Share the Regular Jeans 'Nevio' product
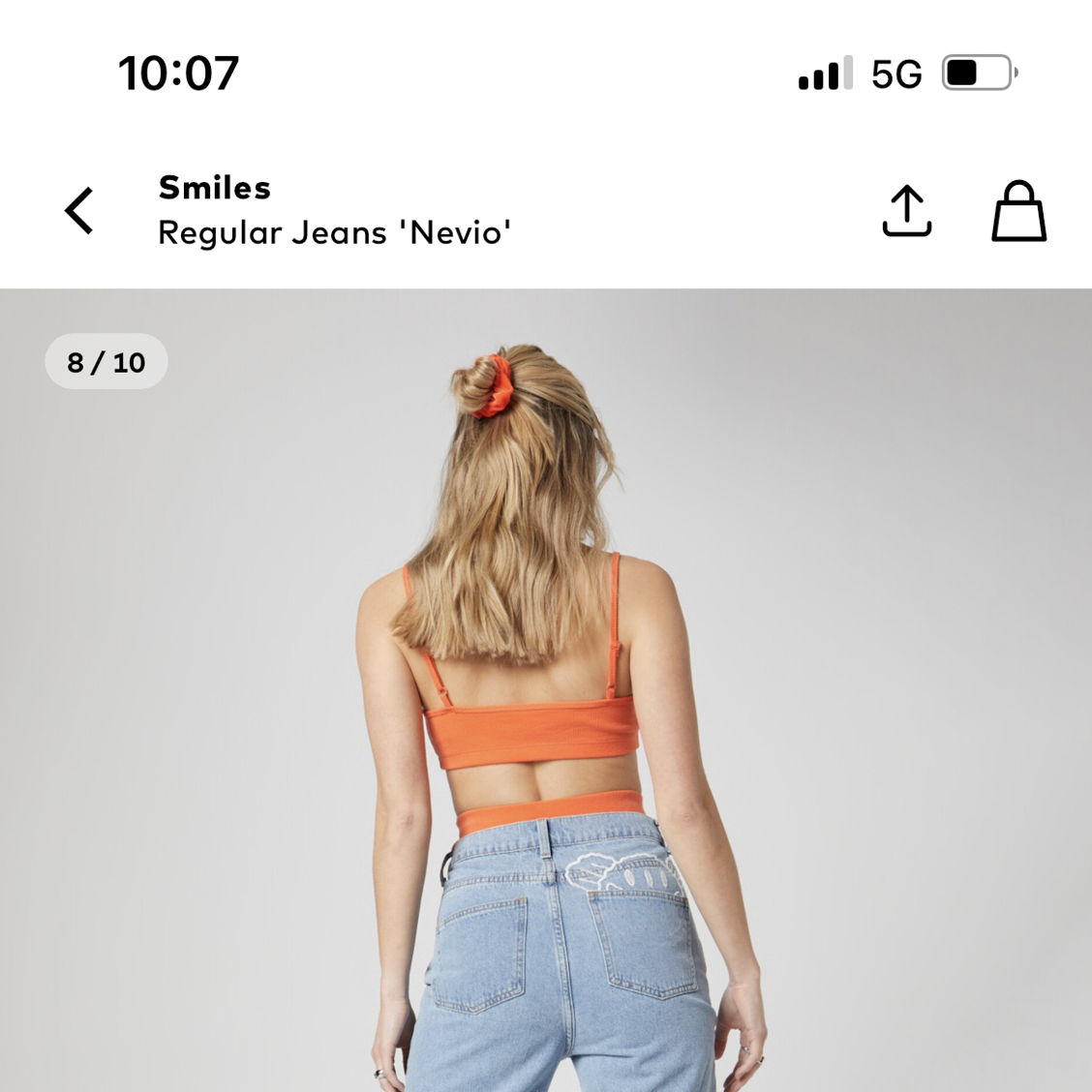This screenshot has height=1092, width=1092. tap(906, 210)
